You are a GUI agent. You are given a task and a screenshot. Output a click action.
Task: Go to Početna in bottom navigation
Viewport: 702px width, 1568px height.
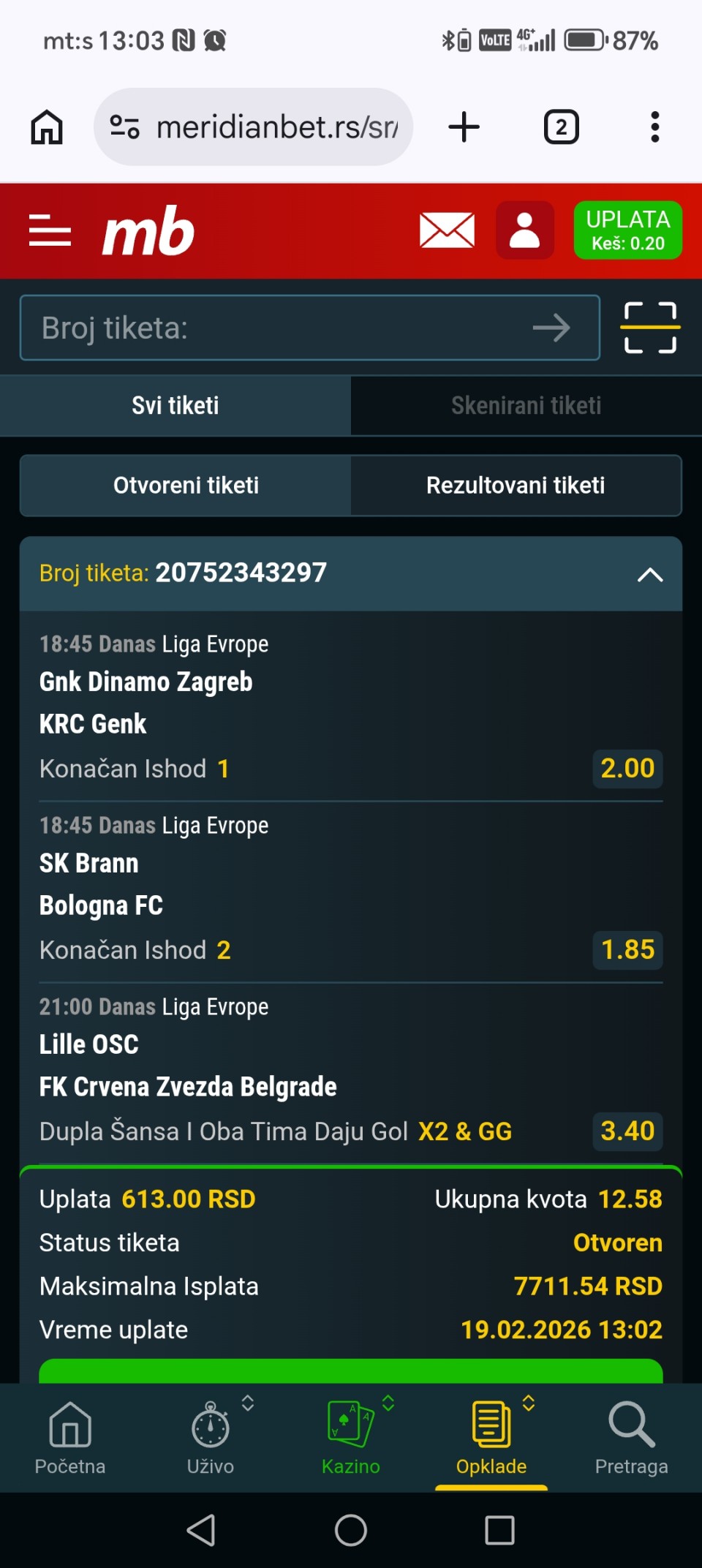click(x=70, y=1437)
